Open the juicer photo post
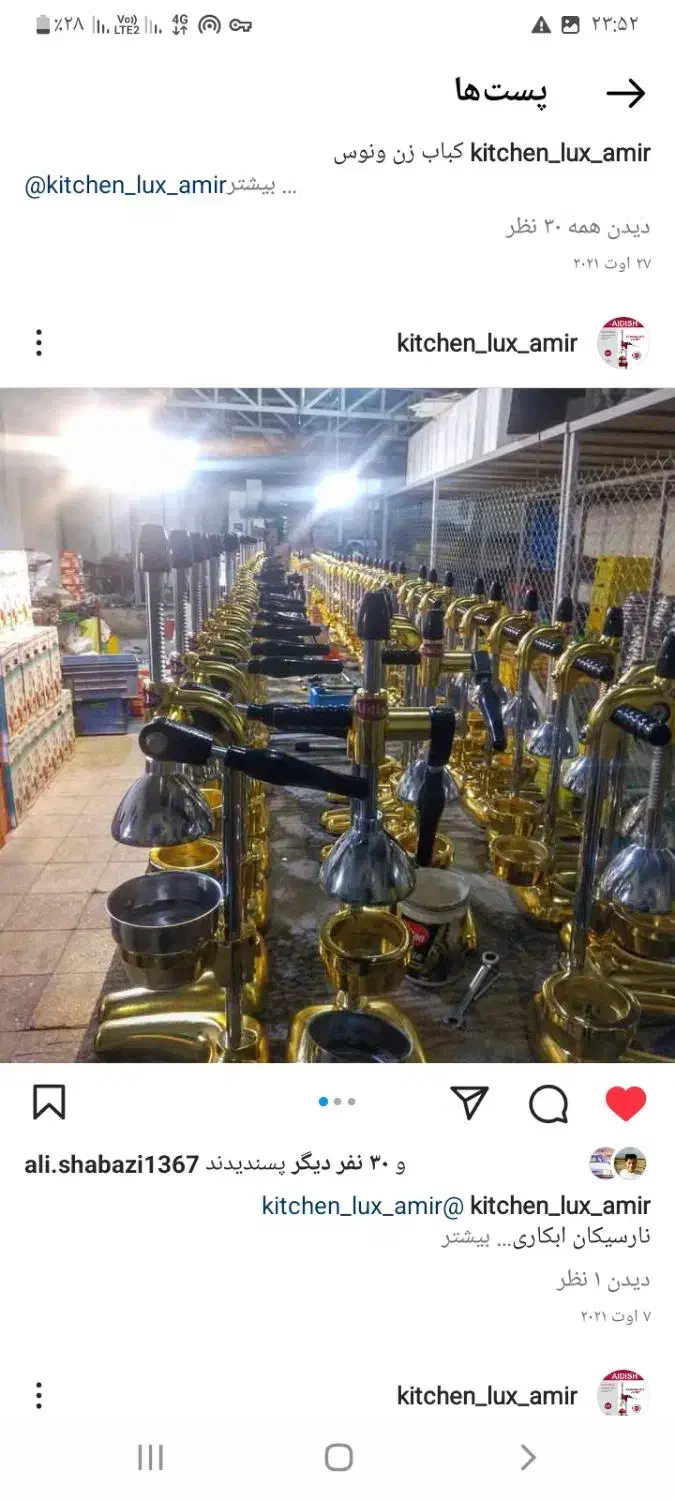This screenshot has height=1500, width=675. [x=337, y=725]
